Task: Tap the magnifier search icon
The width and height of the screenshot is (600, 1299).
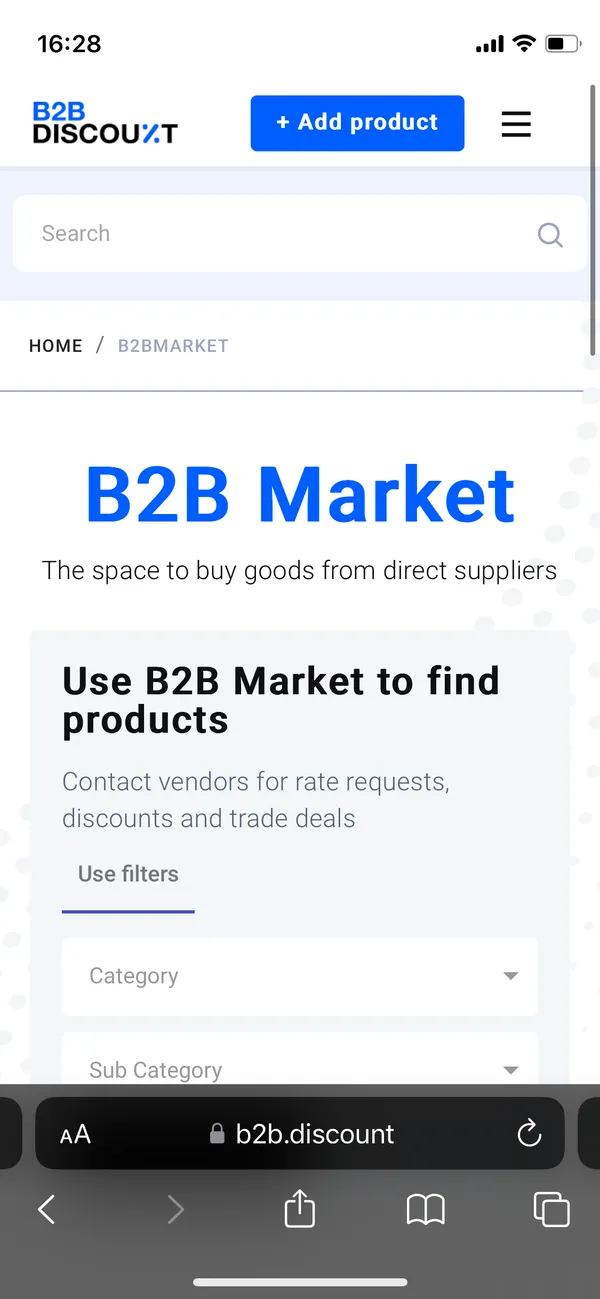Action: (x=550, y=235)
